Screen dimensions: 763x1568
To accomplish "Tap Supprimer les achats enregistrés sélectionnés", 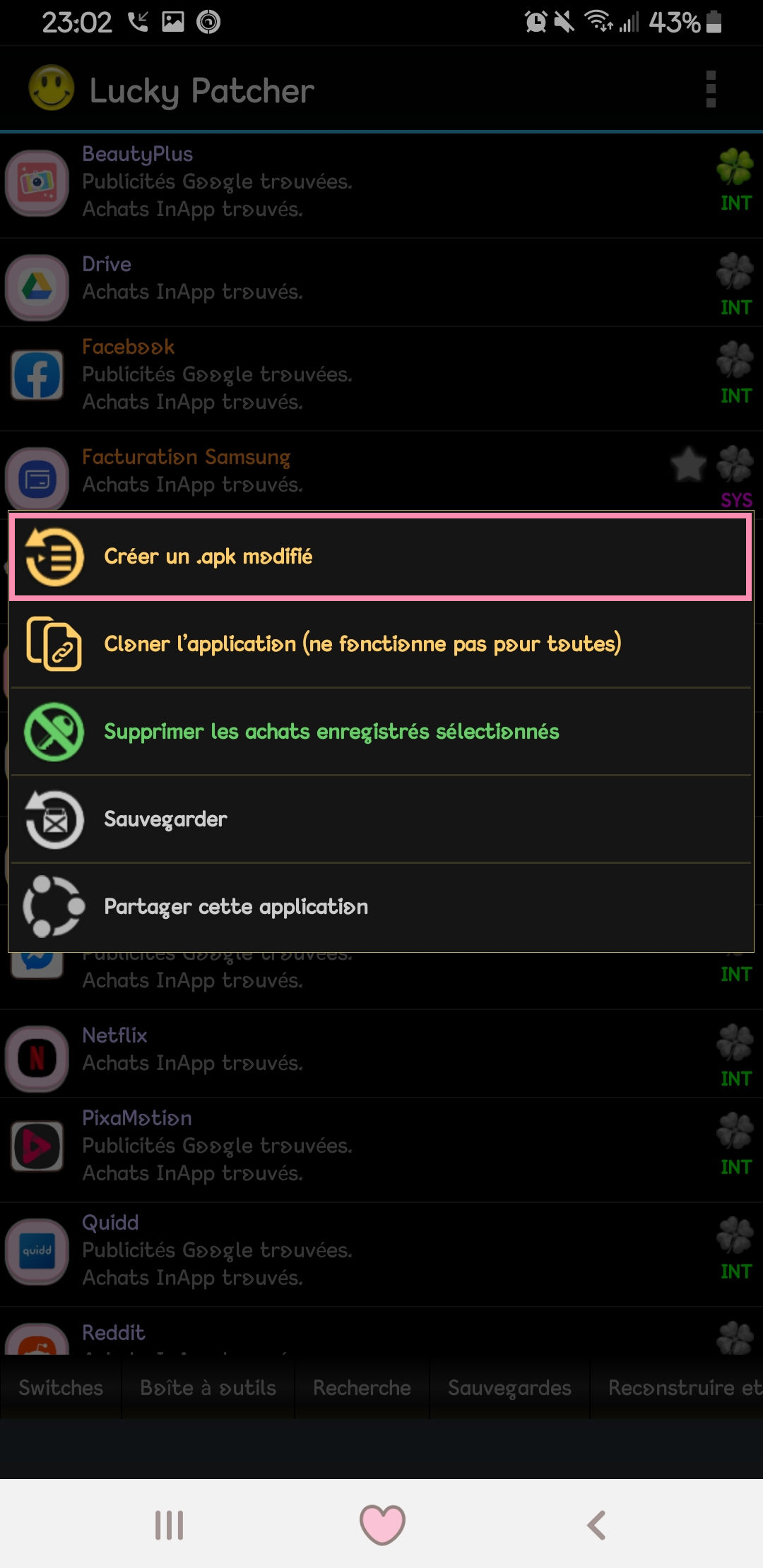I will click(x=381, y=732).
